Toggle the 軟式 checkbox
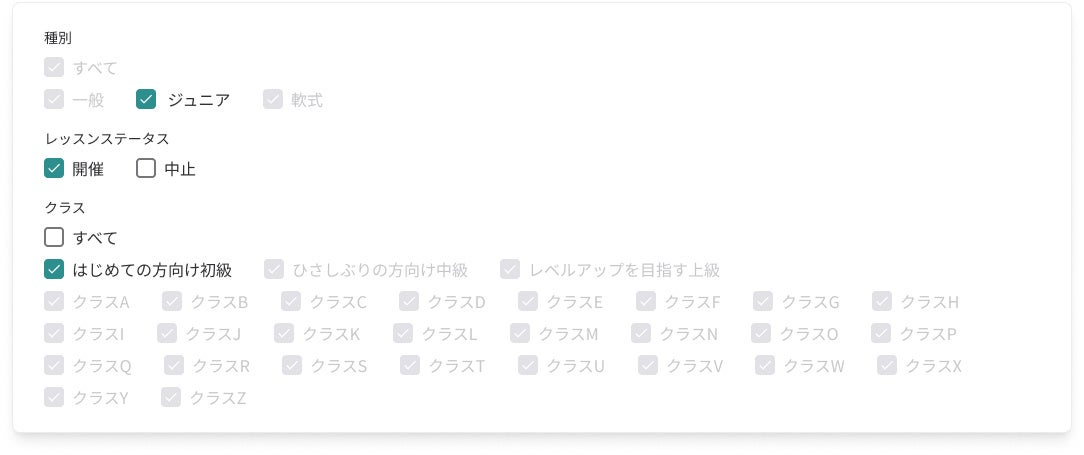The image size is (1084, 455). (x=273, y=100)
